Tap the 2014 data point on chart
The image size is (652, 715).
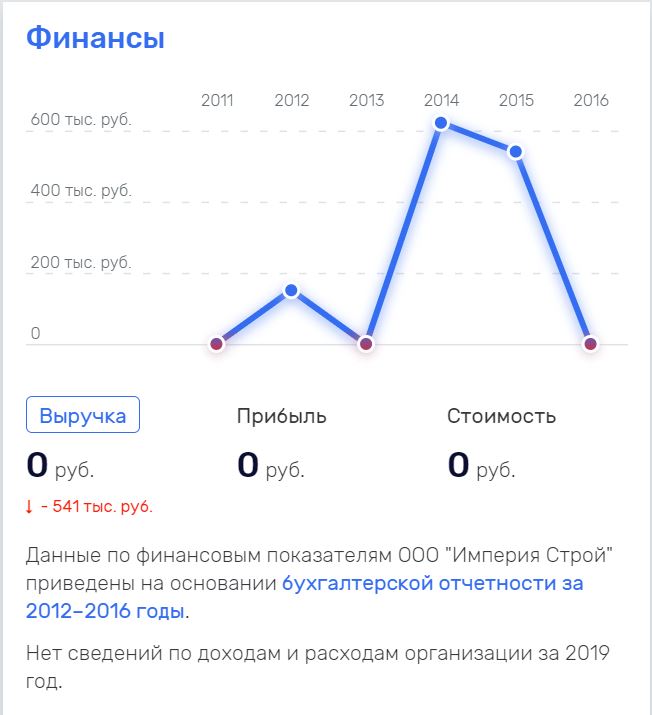coord(441,123)
